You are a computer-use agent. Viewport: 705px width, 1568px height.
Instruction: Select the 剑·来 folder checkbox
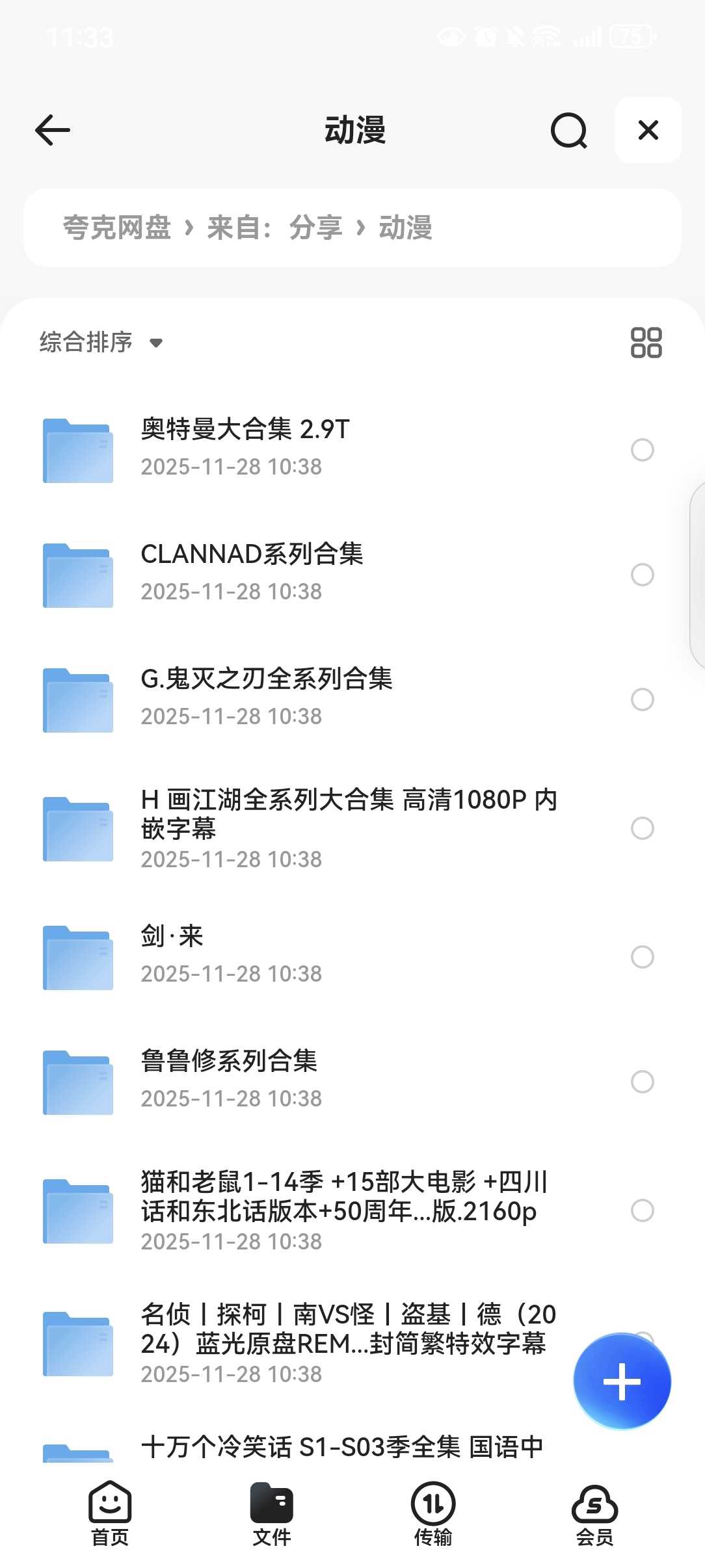642,957
